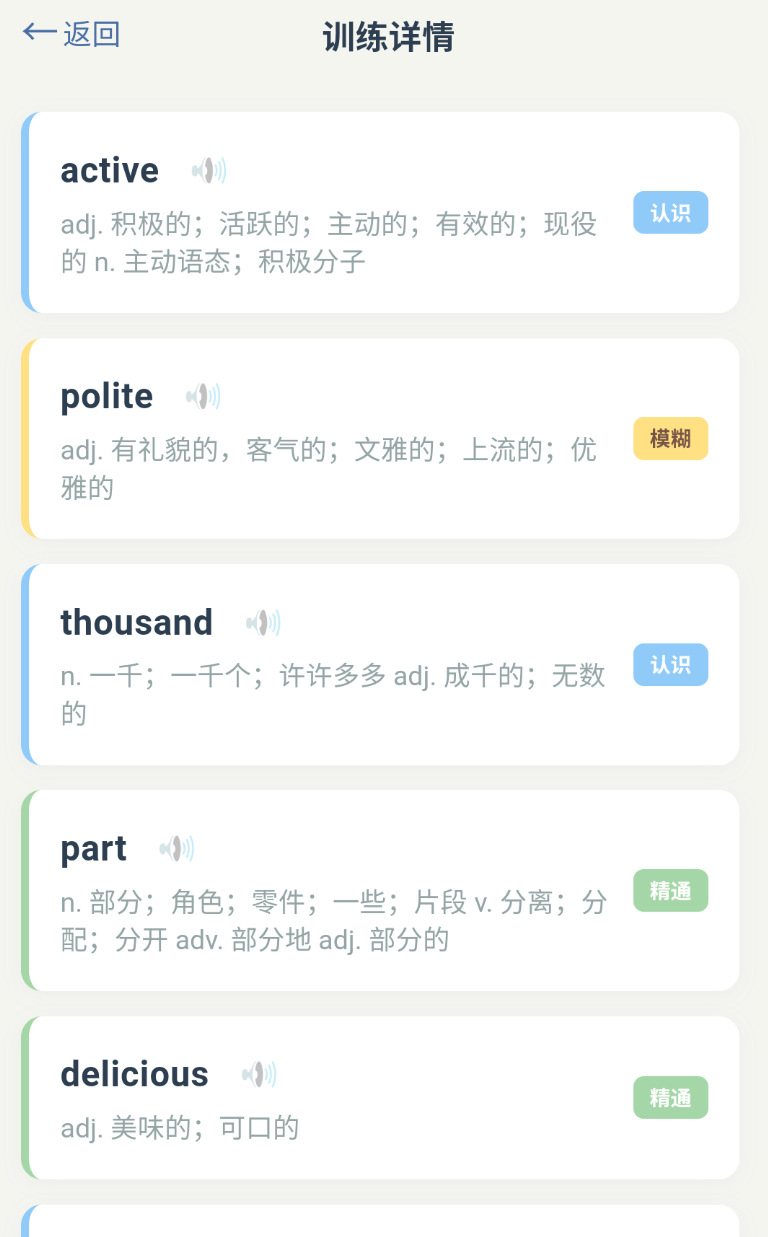
Task: Click the 返回 link to go back
Action: pyautogui.click(x=91, y=32)
